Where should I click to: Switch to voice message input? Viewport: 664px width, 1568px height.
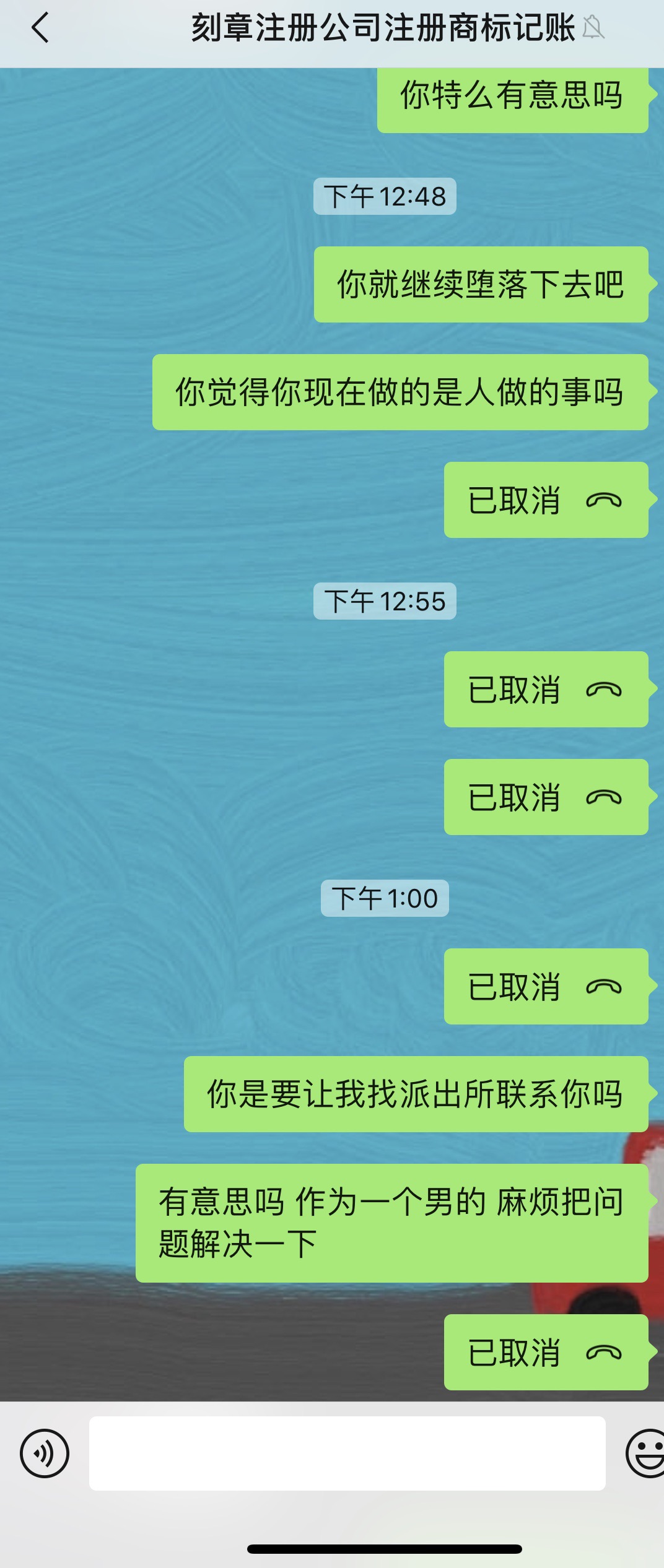click(x=45, y=1453)
